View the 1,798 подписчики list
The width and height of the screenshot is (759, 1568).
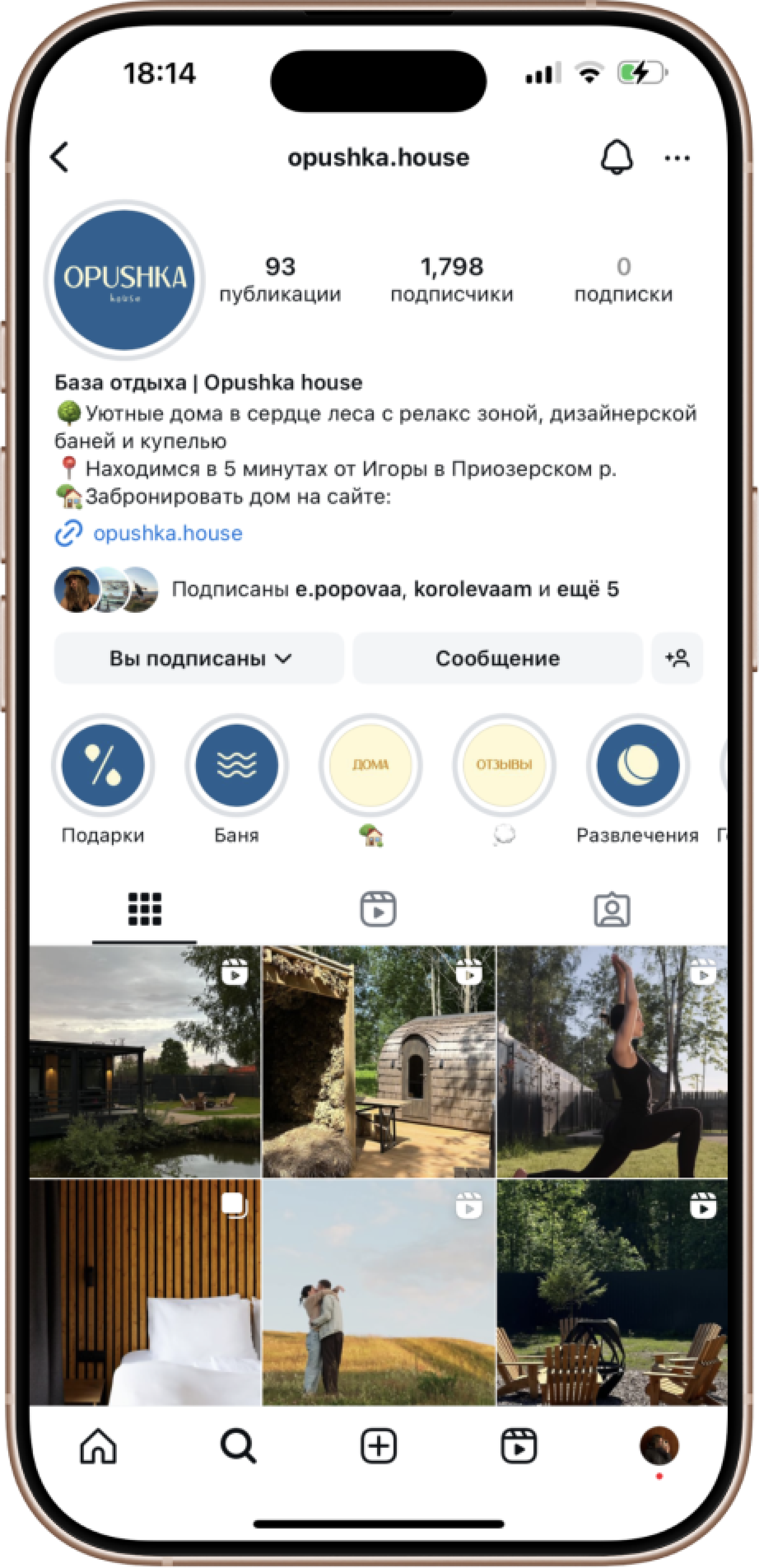(x=452, y=280)
